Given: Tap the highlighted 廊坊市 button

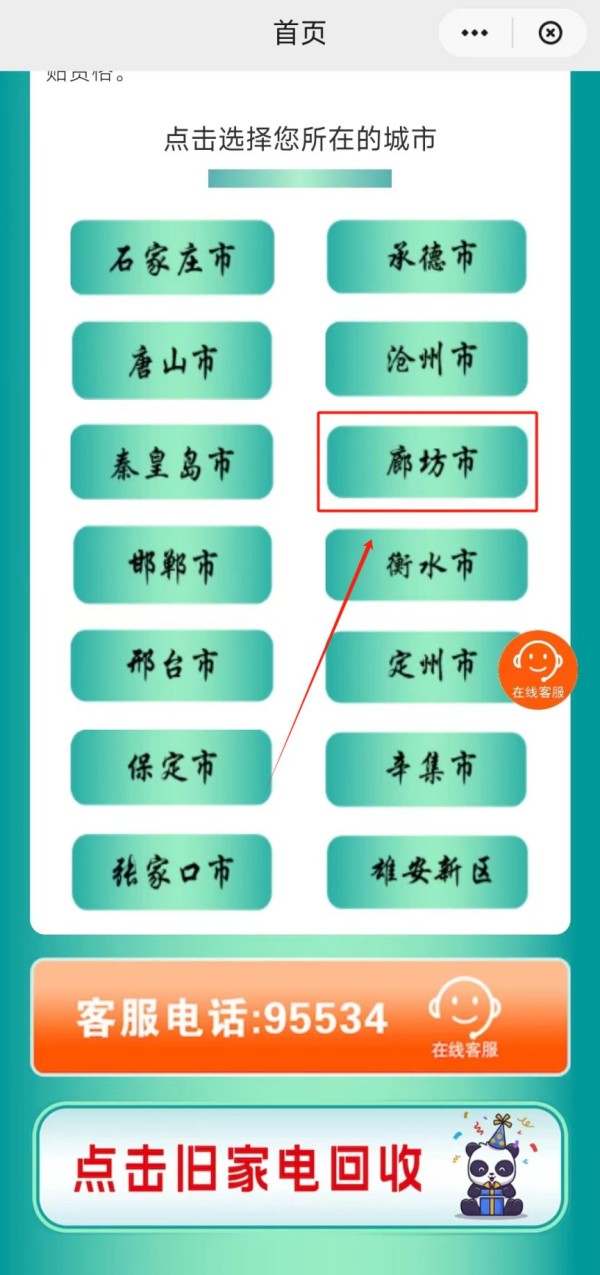Looking at the screenshot, I should [428, 461].
